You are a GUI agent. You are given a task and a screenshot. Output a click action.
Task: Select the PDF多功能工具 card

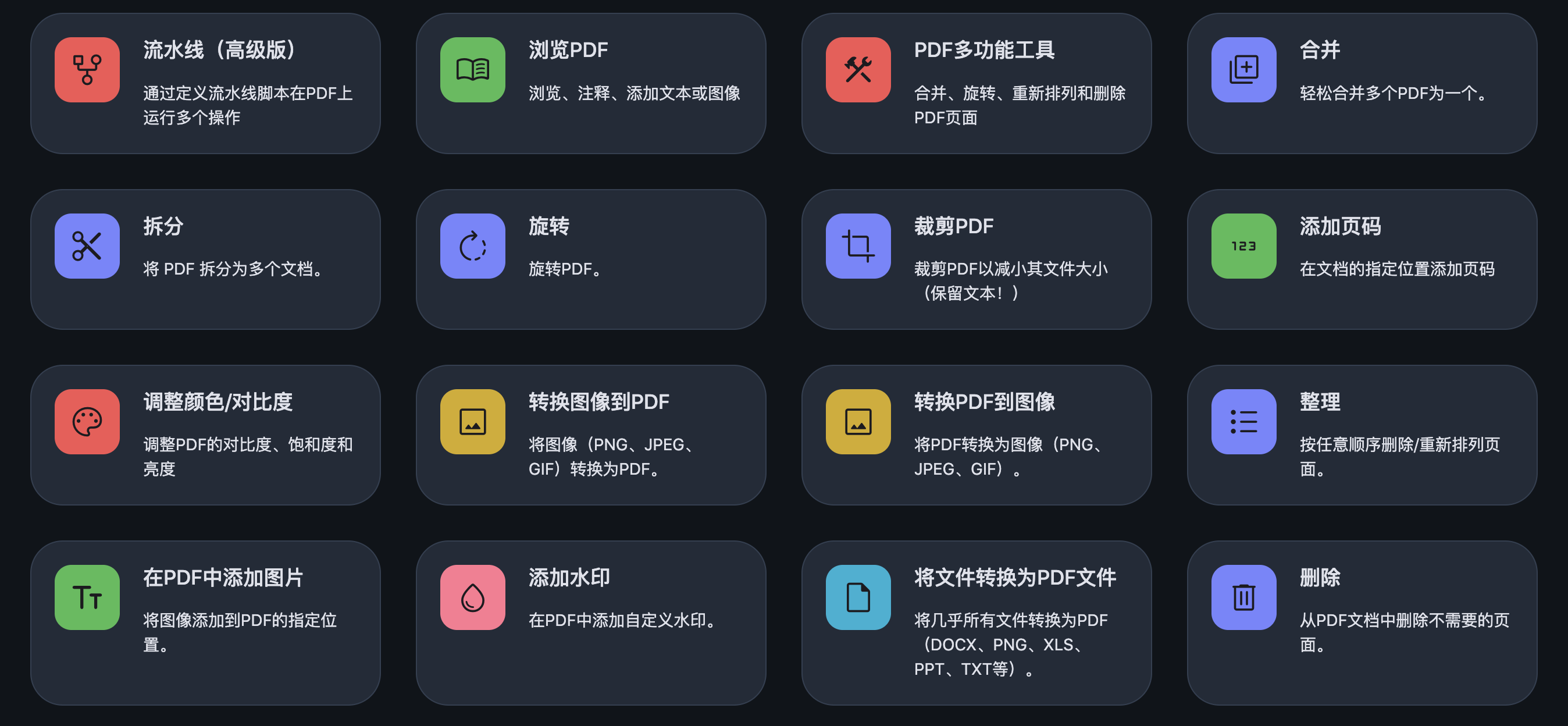coord(976,83)
